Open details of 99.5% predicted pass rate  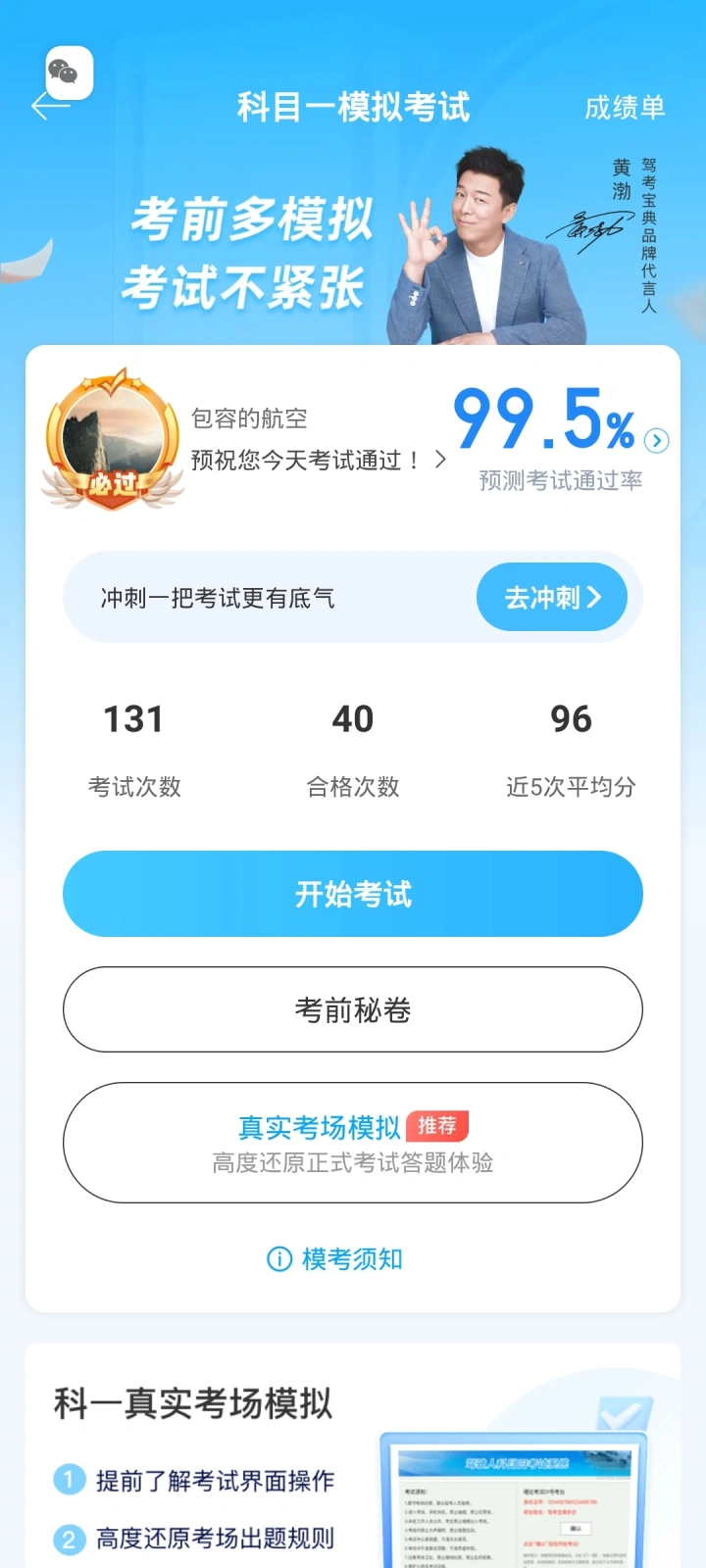(x=560, y=436)
